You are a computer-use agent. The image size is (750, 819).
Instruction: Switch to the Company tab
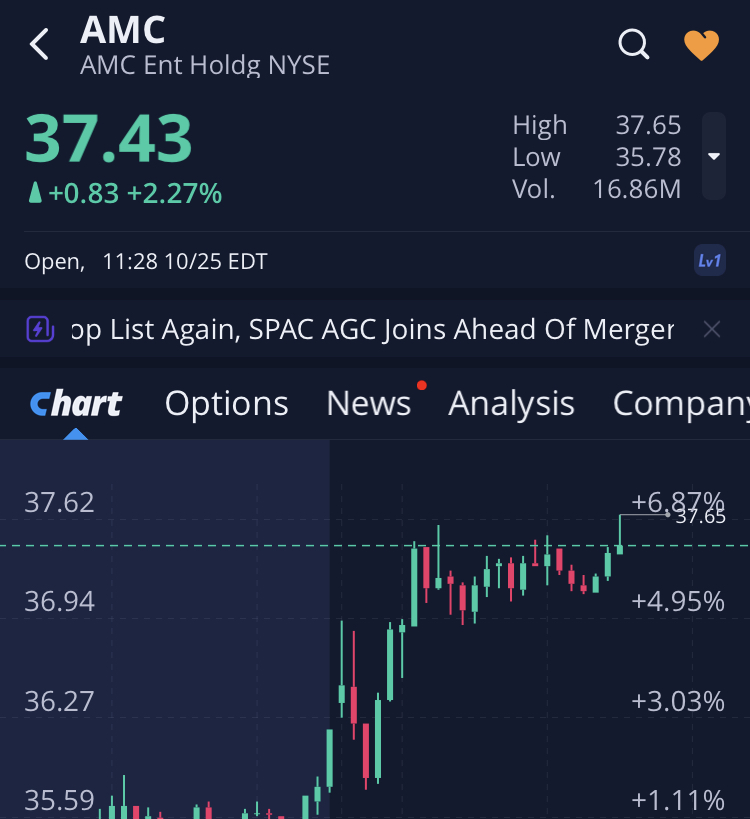[x=680, y=403]
